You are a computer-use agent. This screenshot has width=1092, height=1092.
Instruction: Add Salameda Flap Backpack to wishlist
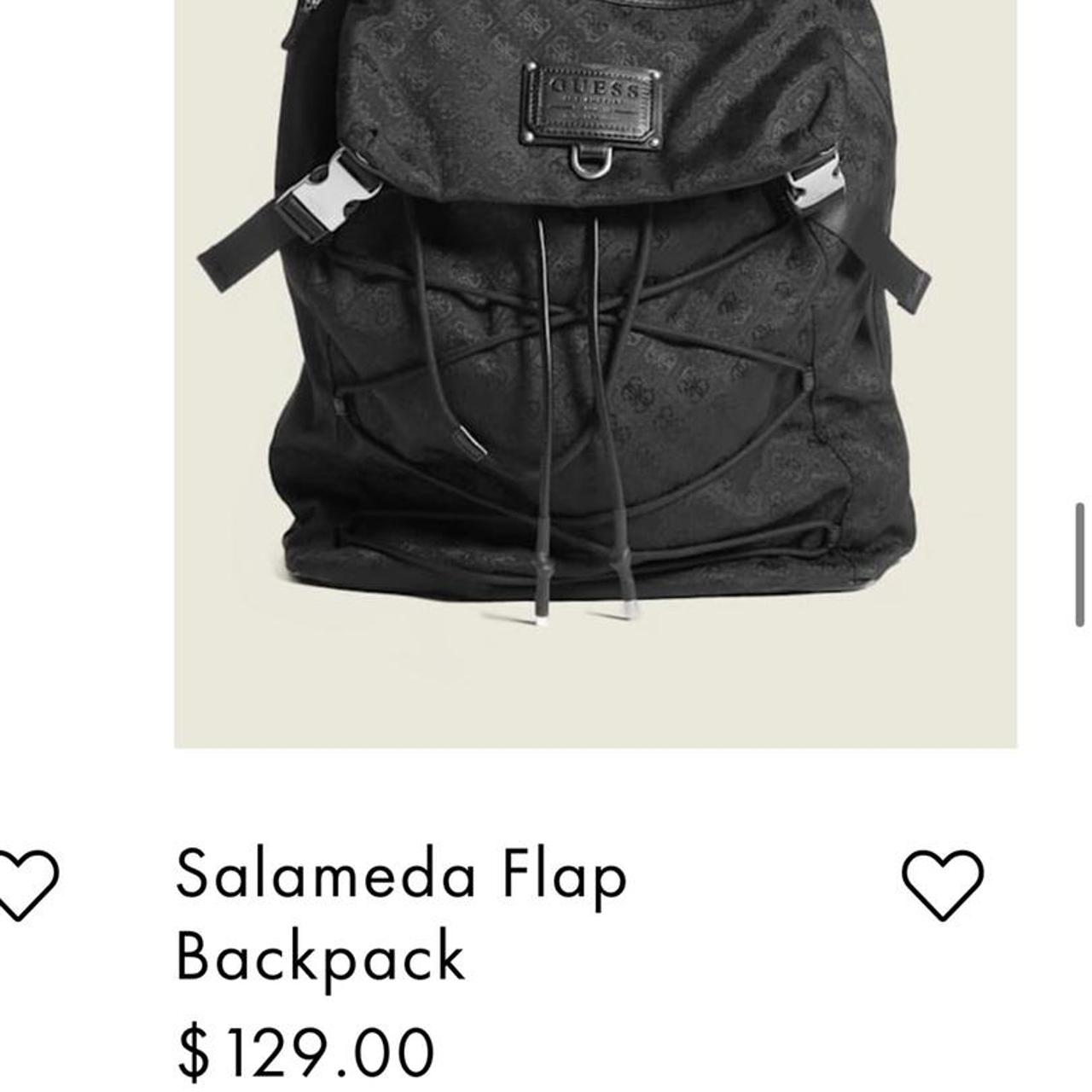pos(942,885)
